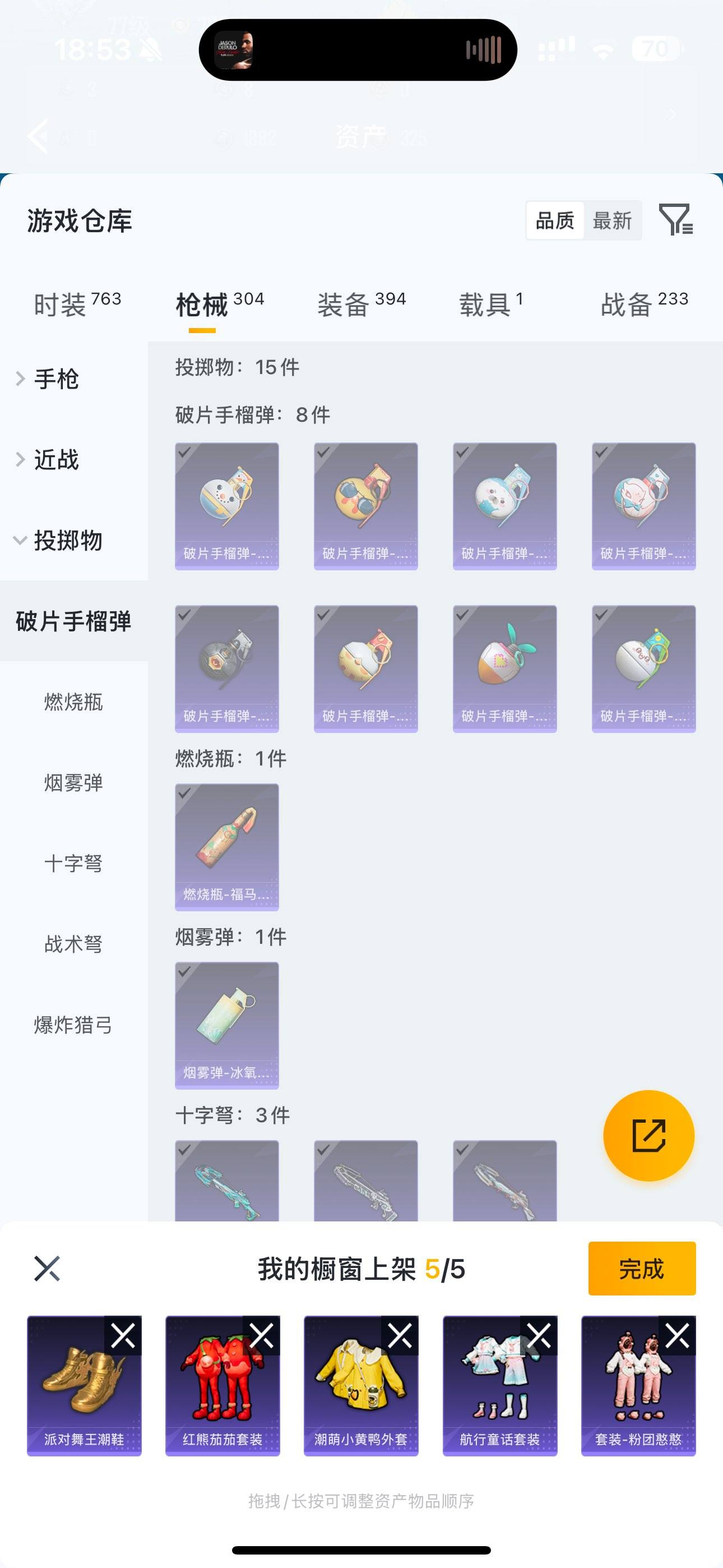This screenshot has width=723, height=1568.
Task: Click the back arrow on the 资产 page
Action: click(38, 137)
